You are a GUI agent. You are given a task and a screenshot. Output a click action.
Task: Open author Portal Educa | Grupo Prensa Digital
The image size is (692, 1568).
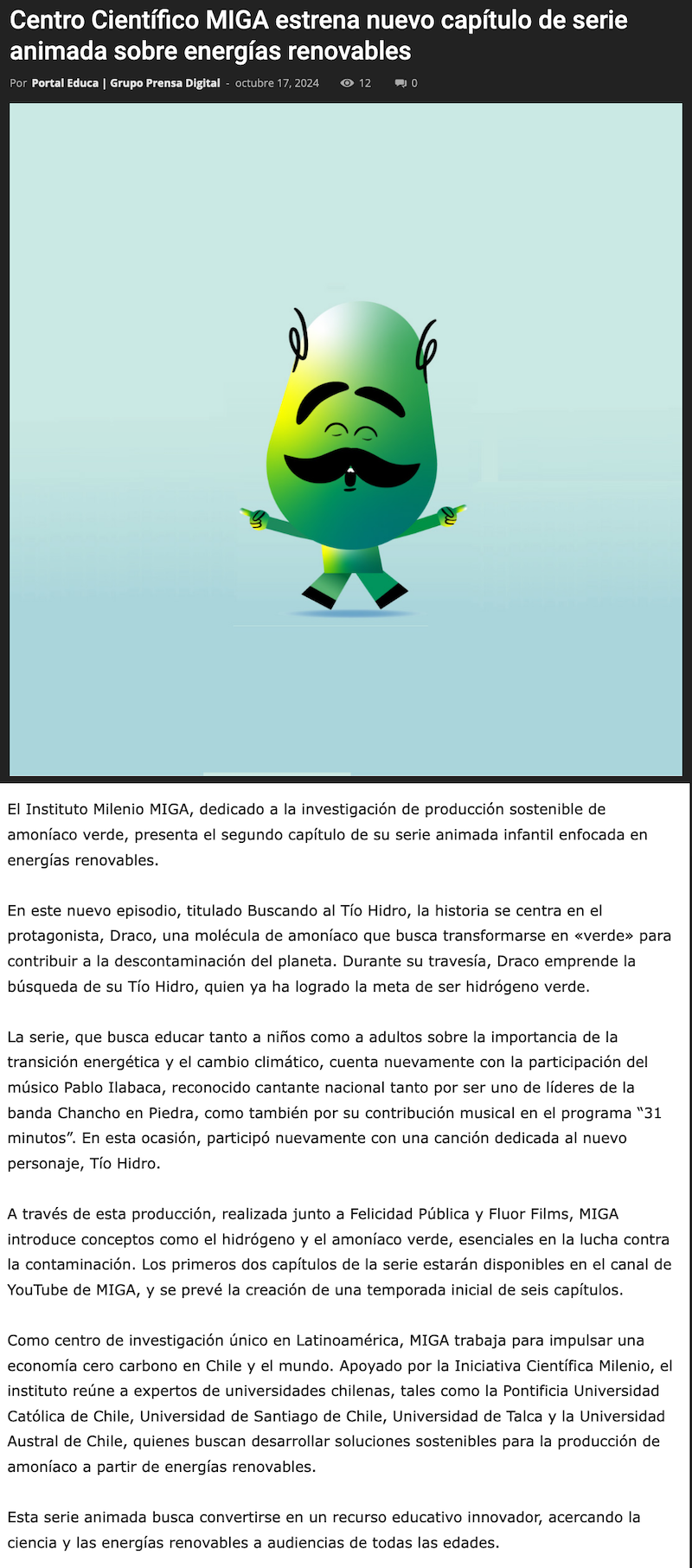pos(125,83)
